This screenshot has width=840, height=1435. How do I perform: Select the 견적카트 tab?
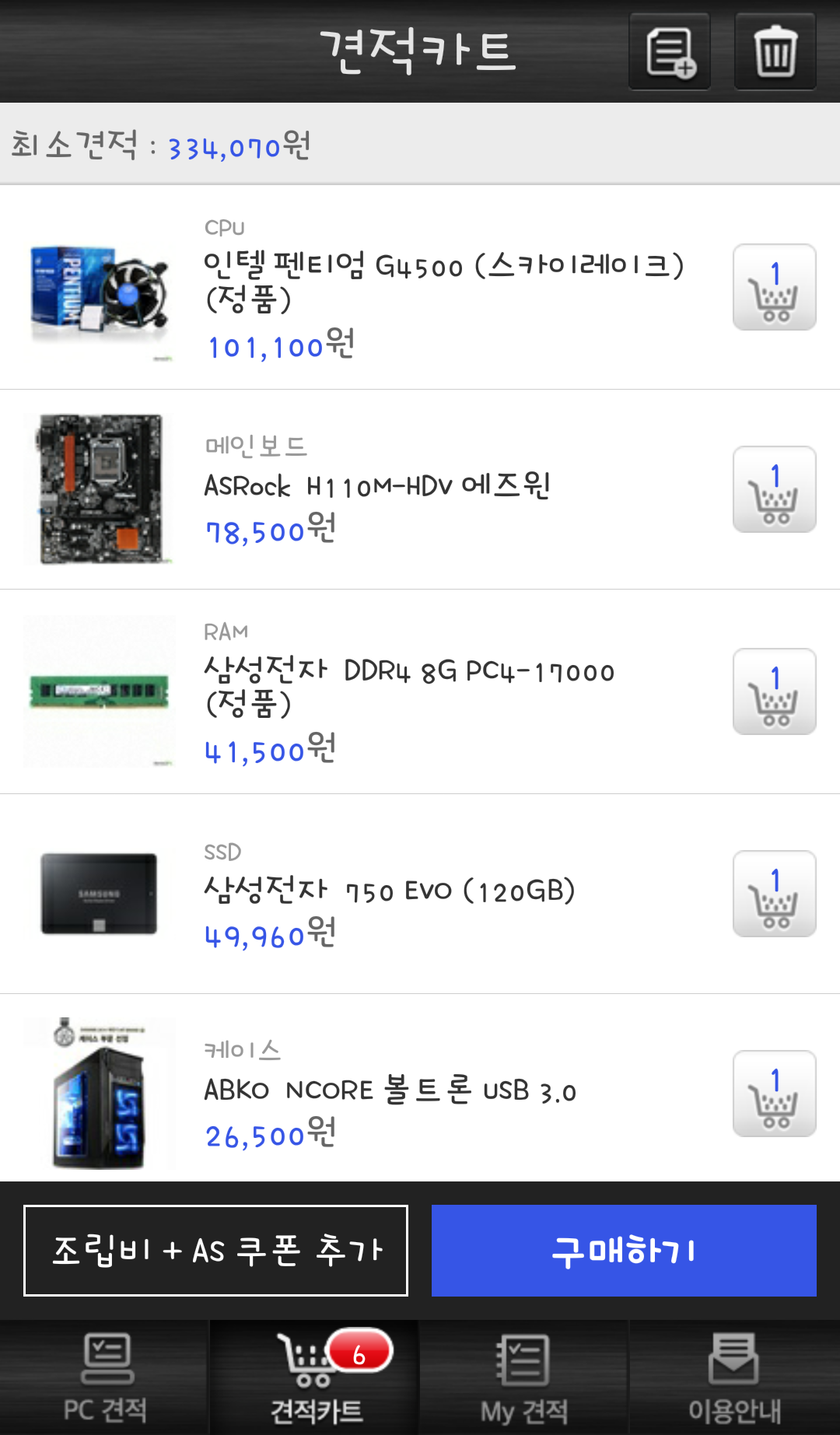(315, 1377)
